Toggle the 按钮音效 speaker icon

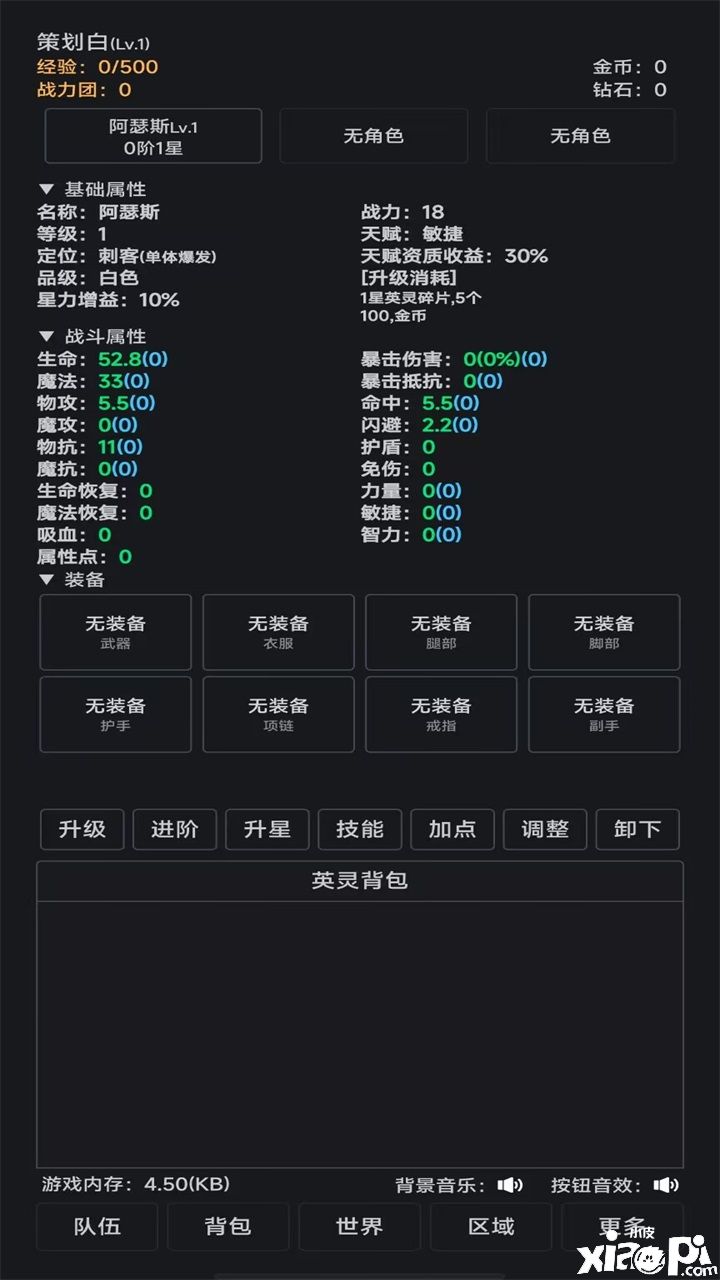[x=666, y=1185]
